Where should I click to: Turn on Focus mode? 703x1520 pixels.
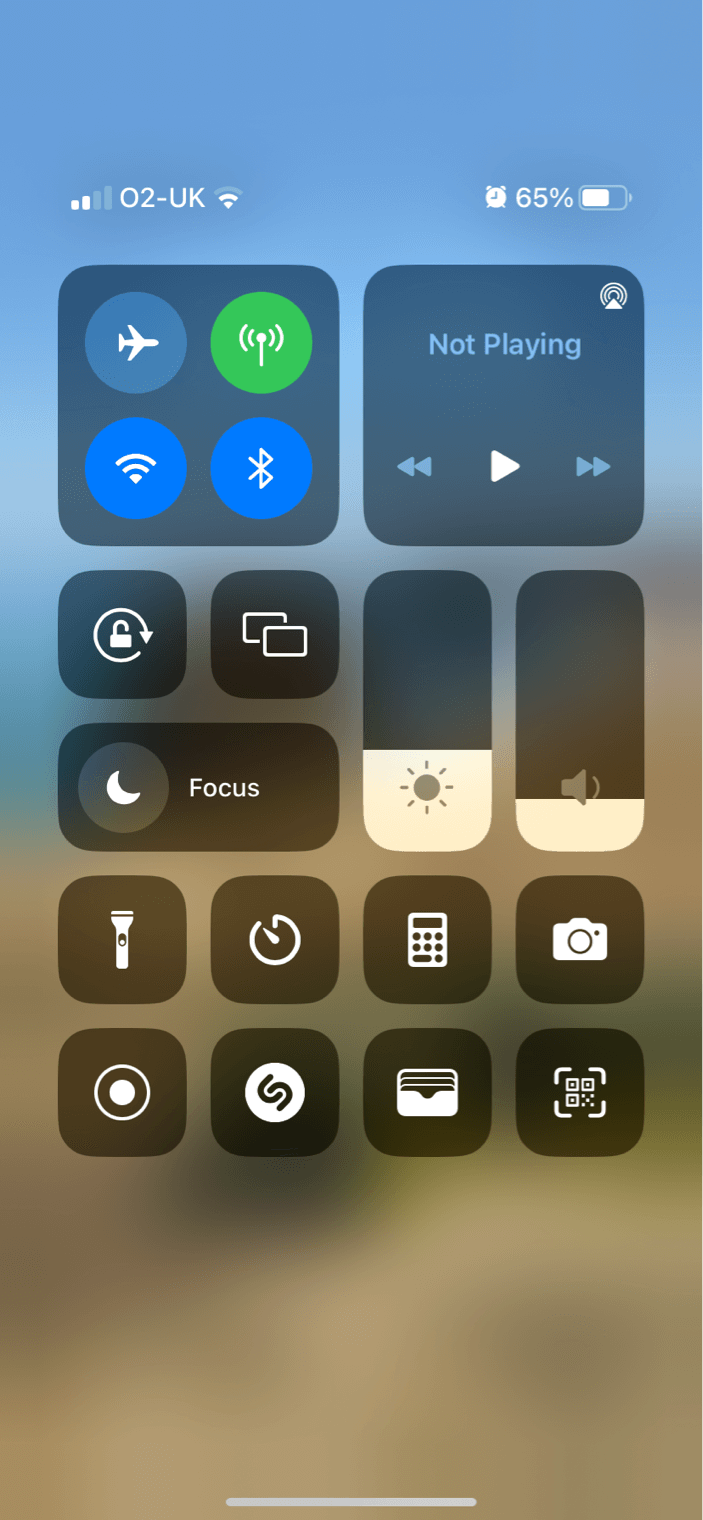click(198, 787)
